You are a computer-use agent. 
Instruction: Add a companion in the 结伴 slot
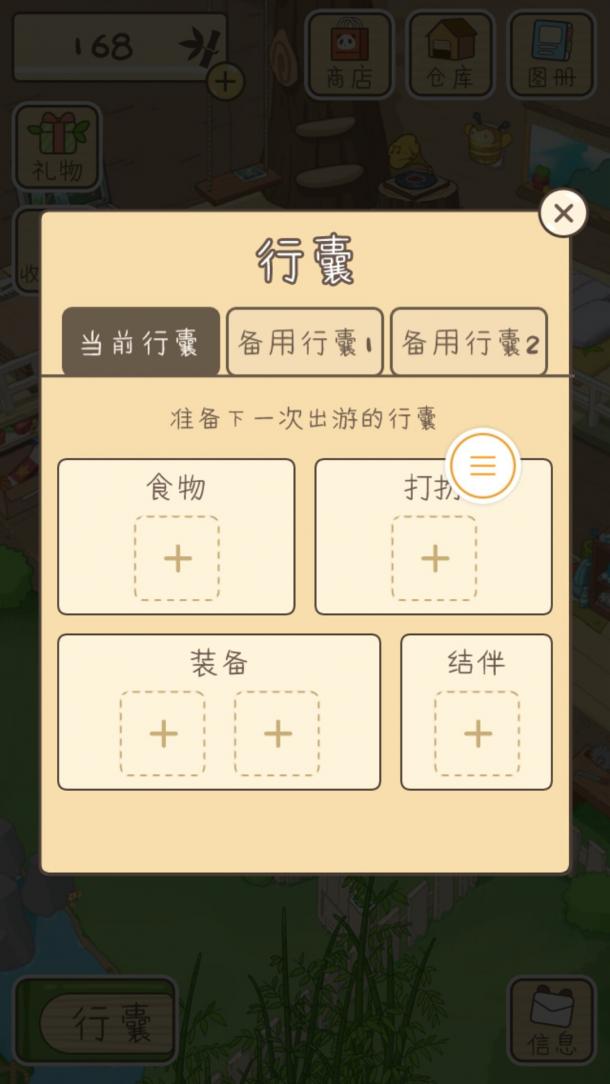477,733
